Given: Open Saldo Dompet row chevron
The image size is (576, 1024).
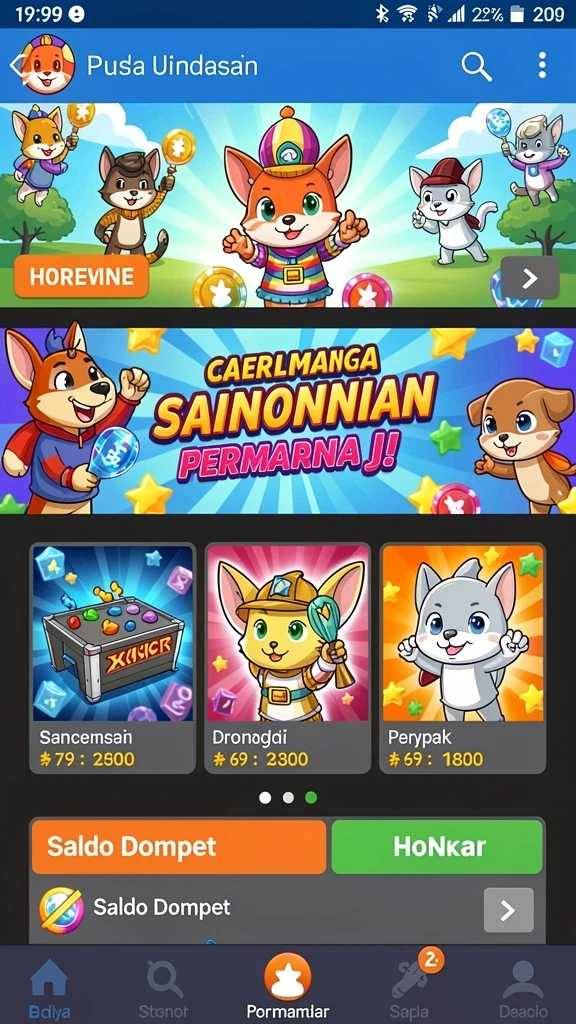Looking at the screenshot, I should click(508, 910).
